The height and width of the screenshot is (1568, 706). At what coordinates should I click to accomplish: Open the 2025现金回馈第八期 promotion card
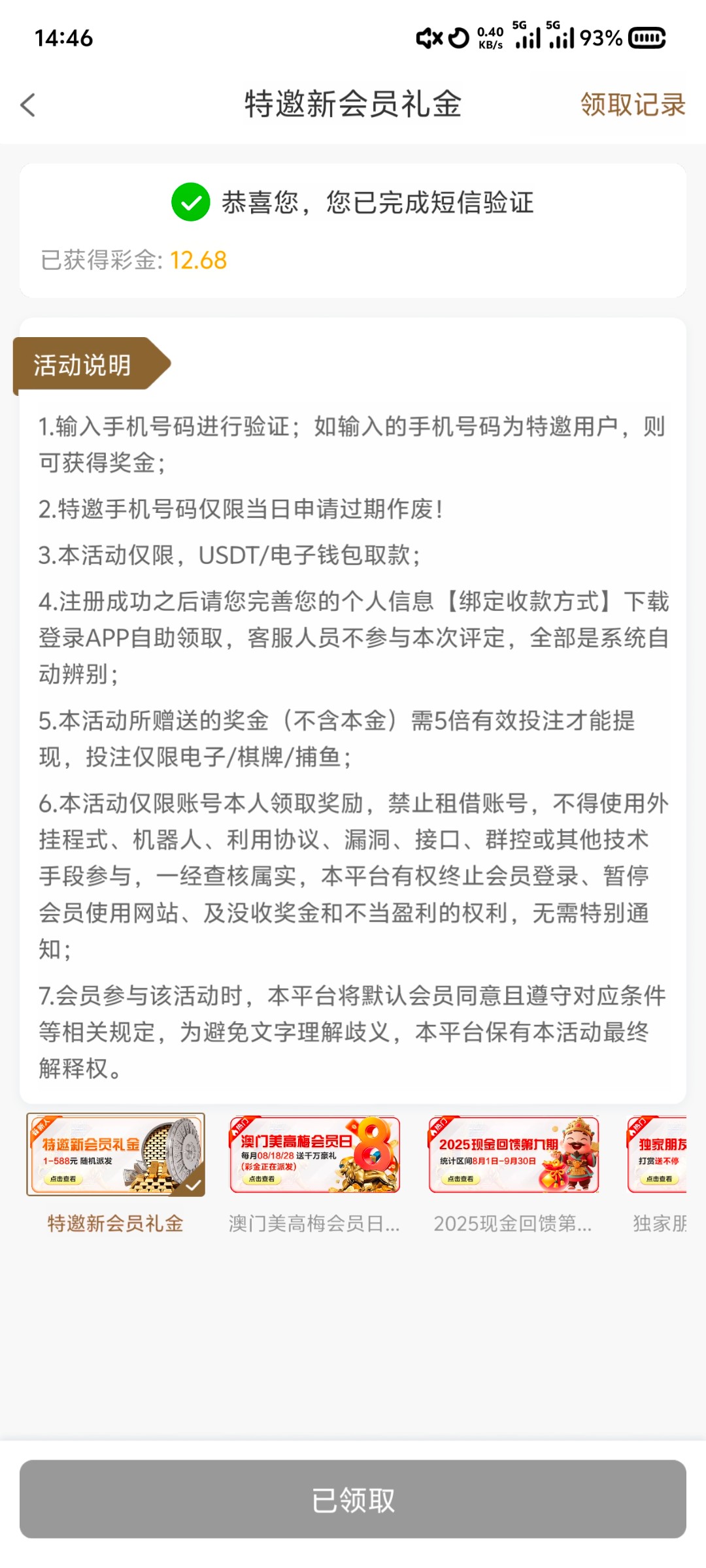tap(513, 1154)
